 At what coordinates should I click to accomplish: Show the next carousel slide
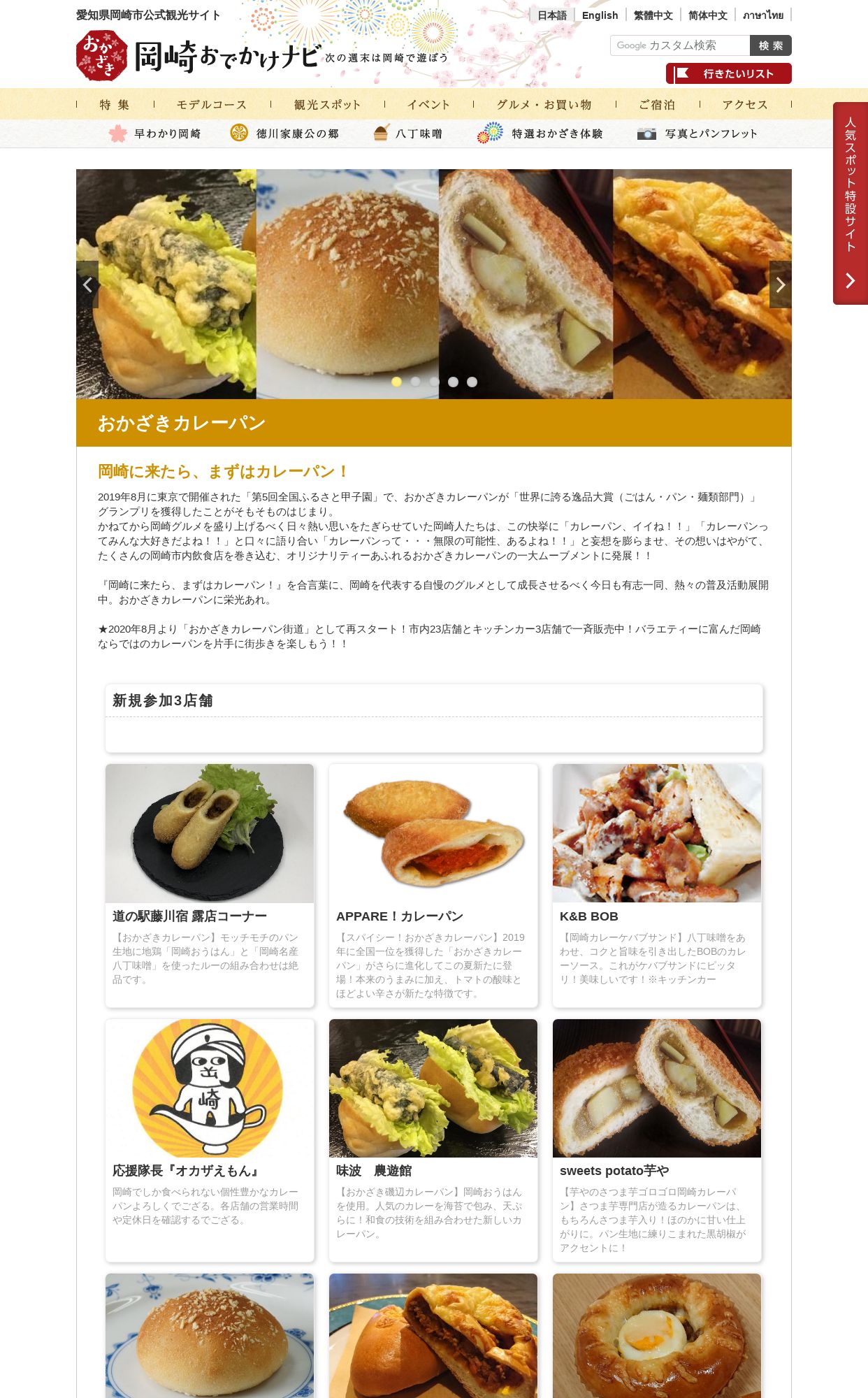[781, 284]
